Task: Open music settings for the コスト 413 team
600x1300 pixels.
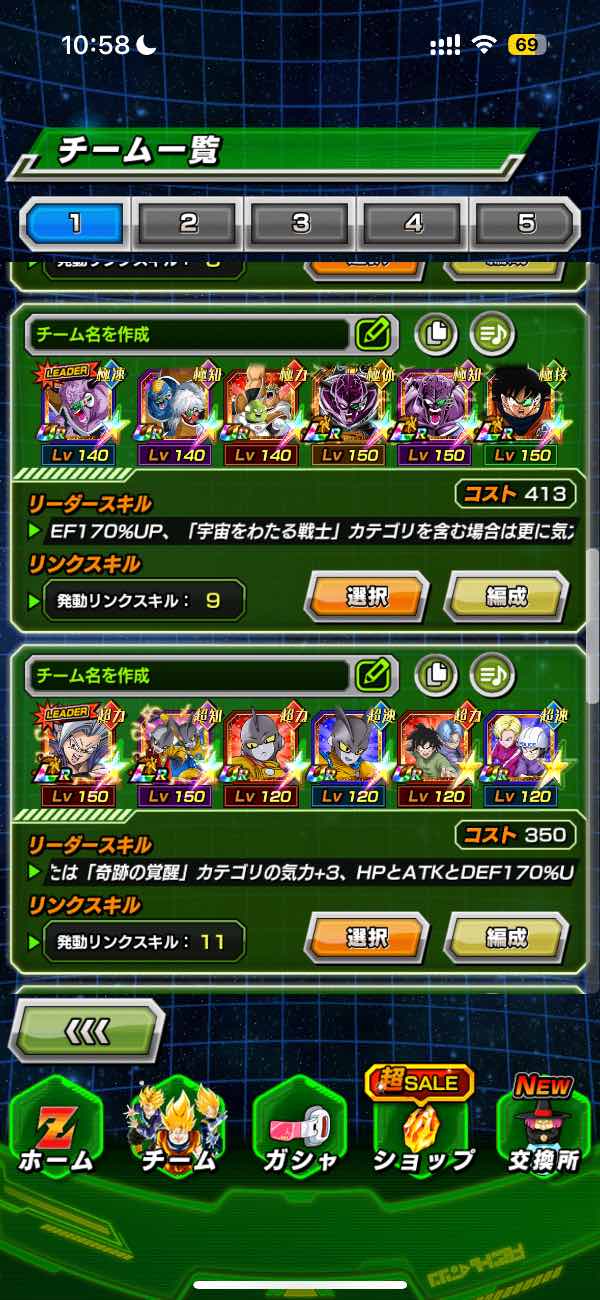Action: click(x=492, y=334)
